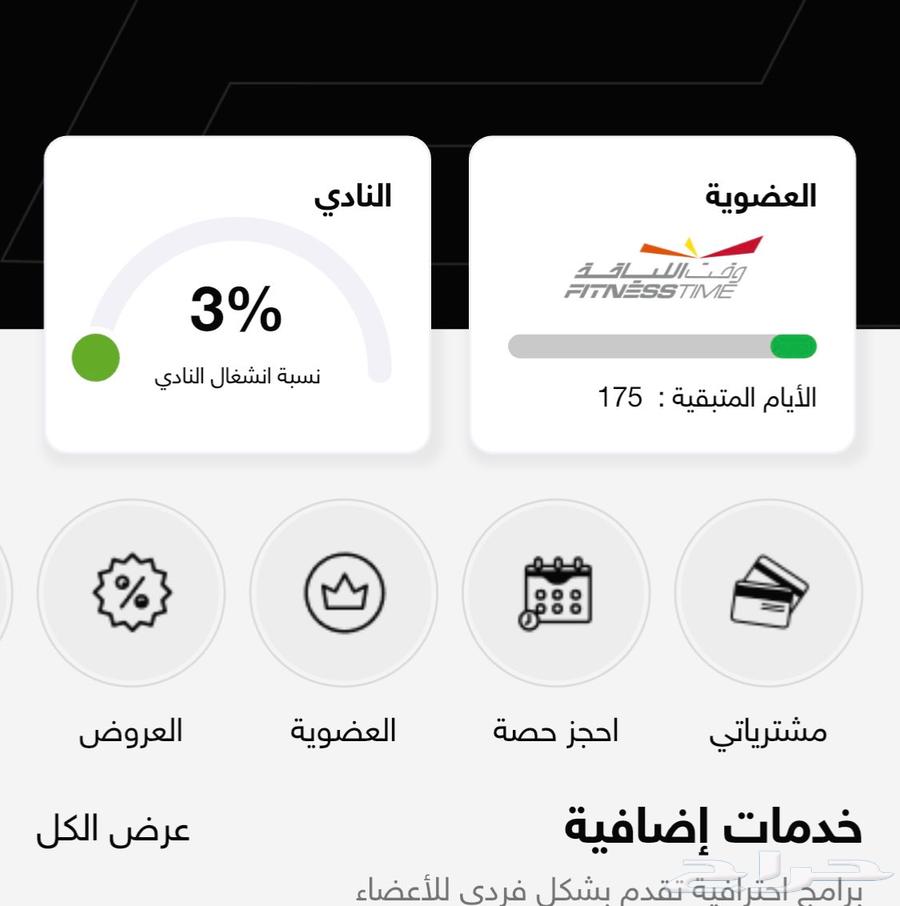Open the العضوية membership card with remaining days

coord(662,295)
